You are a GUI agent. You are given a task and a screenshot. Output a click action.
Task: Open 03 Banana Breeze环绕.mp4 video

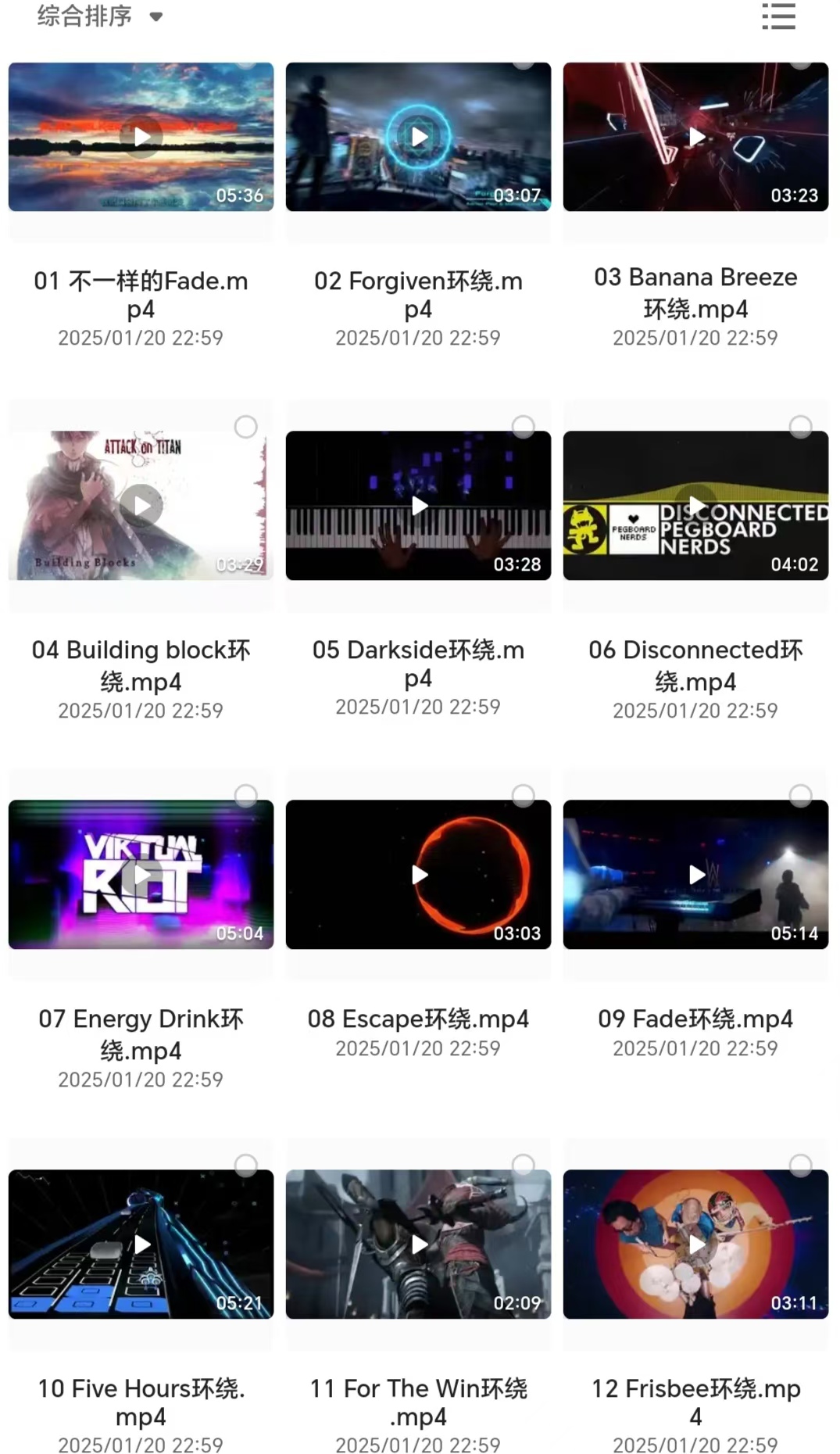(x=695, y=137)
